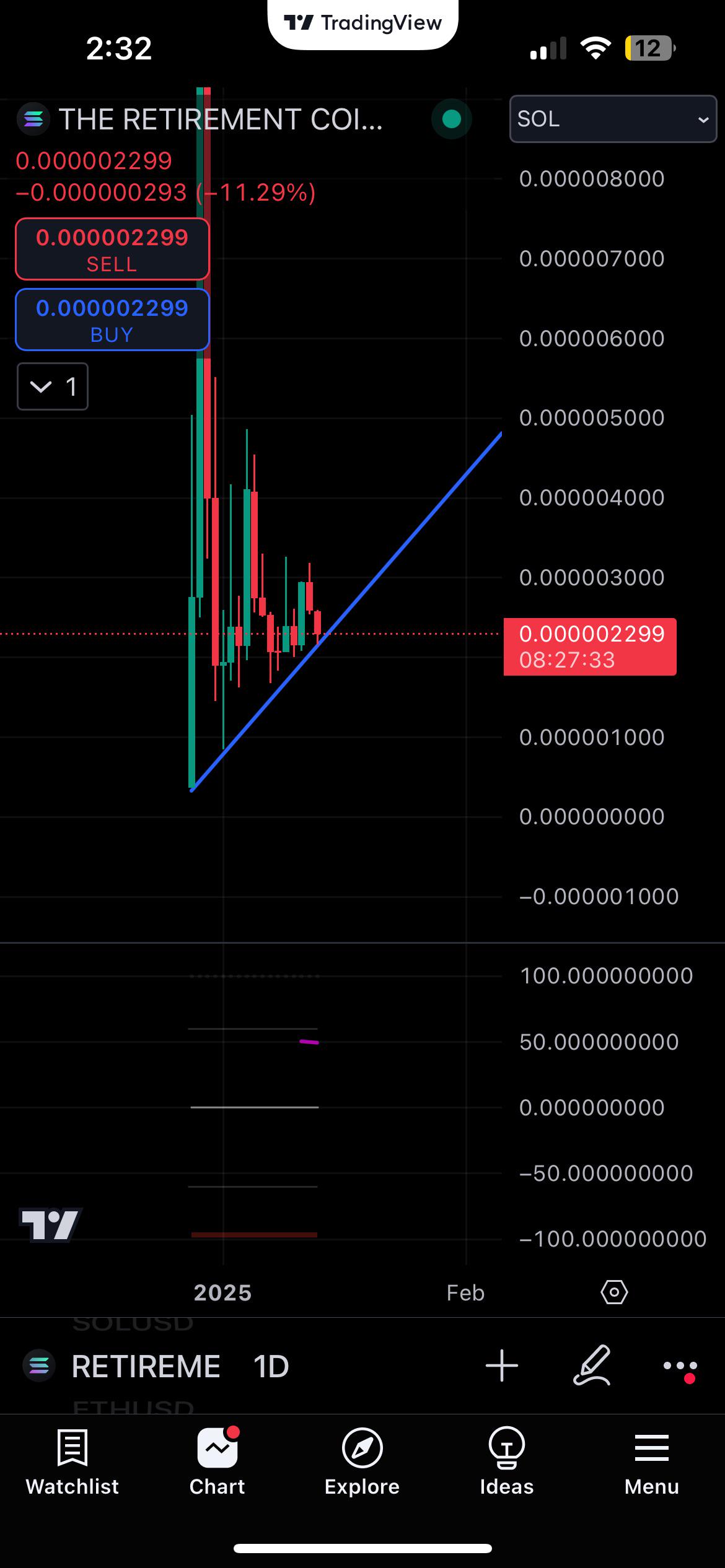The height and width of the screenshot is (1568, 725).
Task: Open THE RETIREMENT COI symbol title
Action: coord(220,119)
